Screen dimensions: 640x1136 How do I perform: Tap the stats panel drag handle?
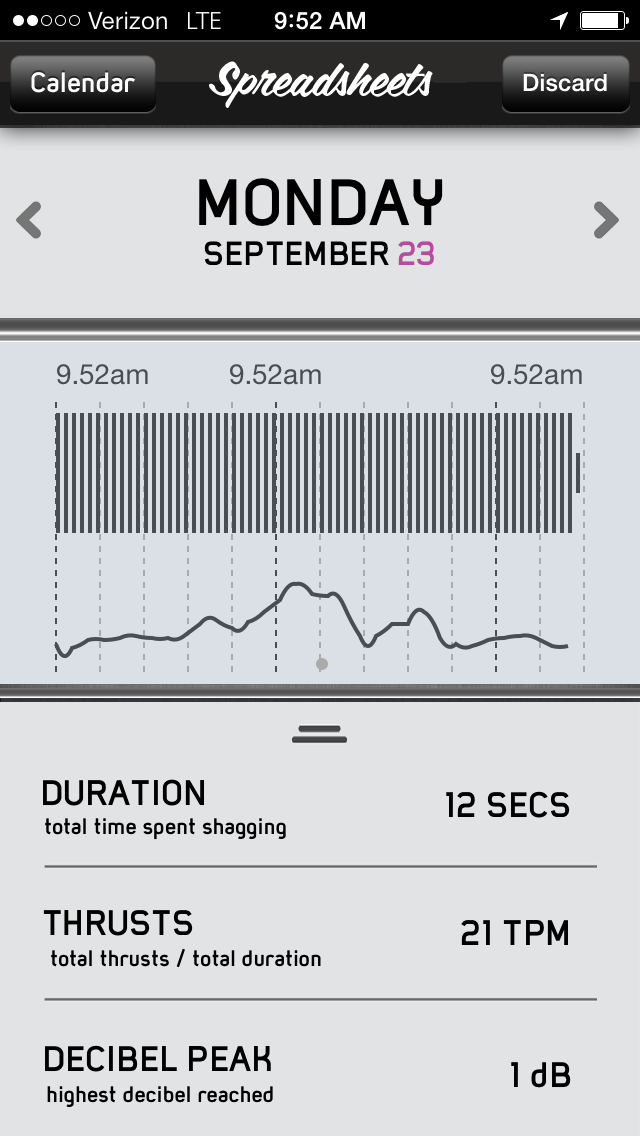coord(320,735)
